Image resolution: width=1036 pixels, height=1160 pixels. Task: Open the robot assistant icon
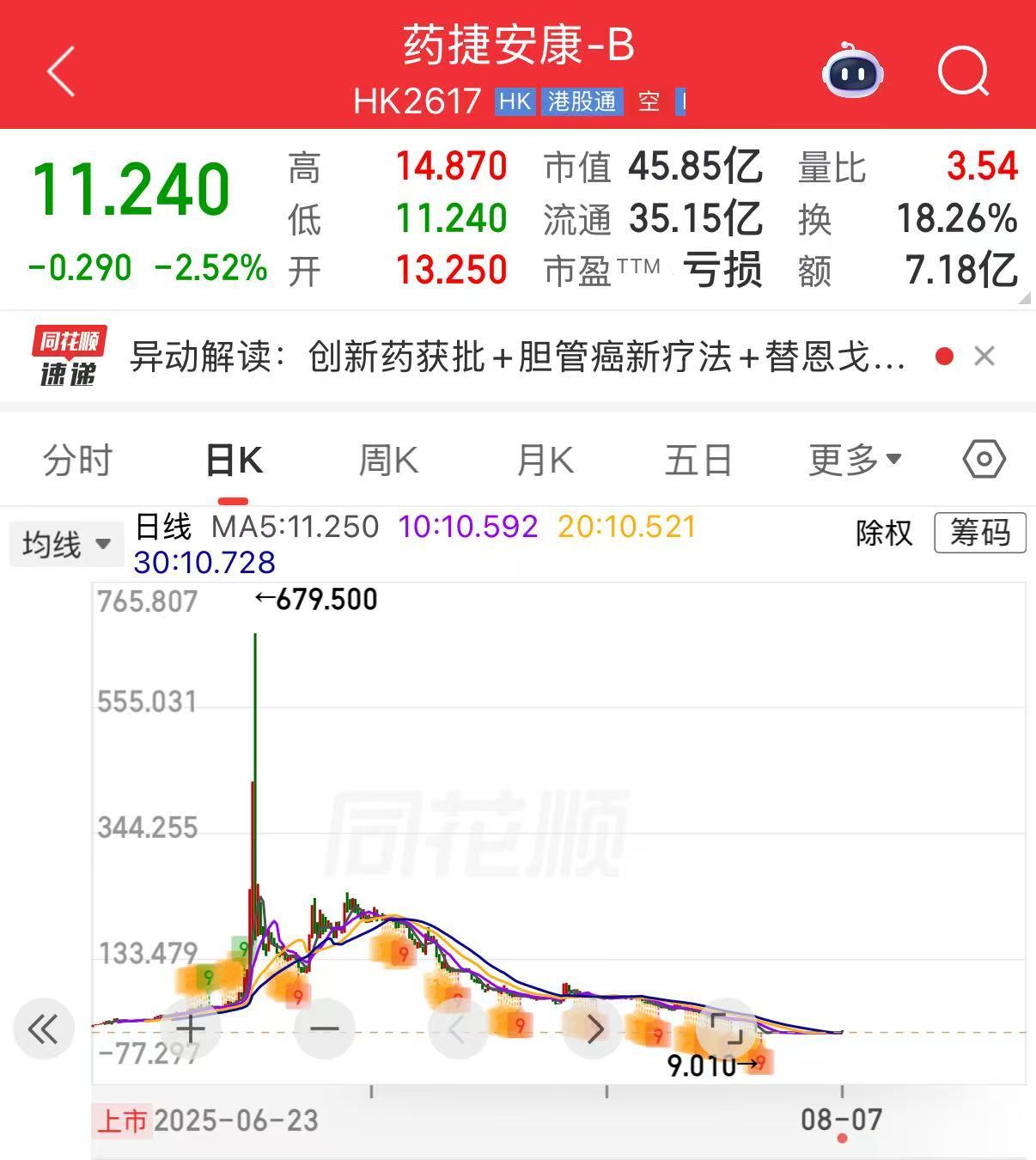pyautogui.click(x=852, y=70)
